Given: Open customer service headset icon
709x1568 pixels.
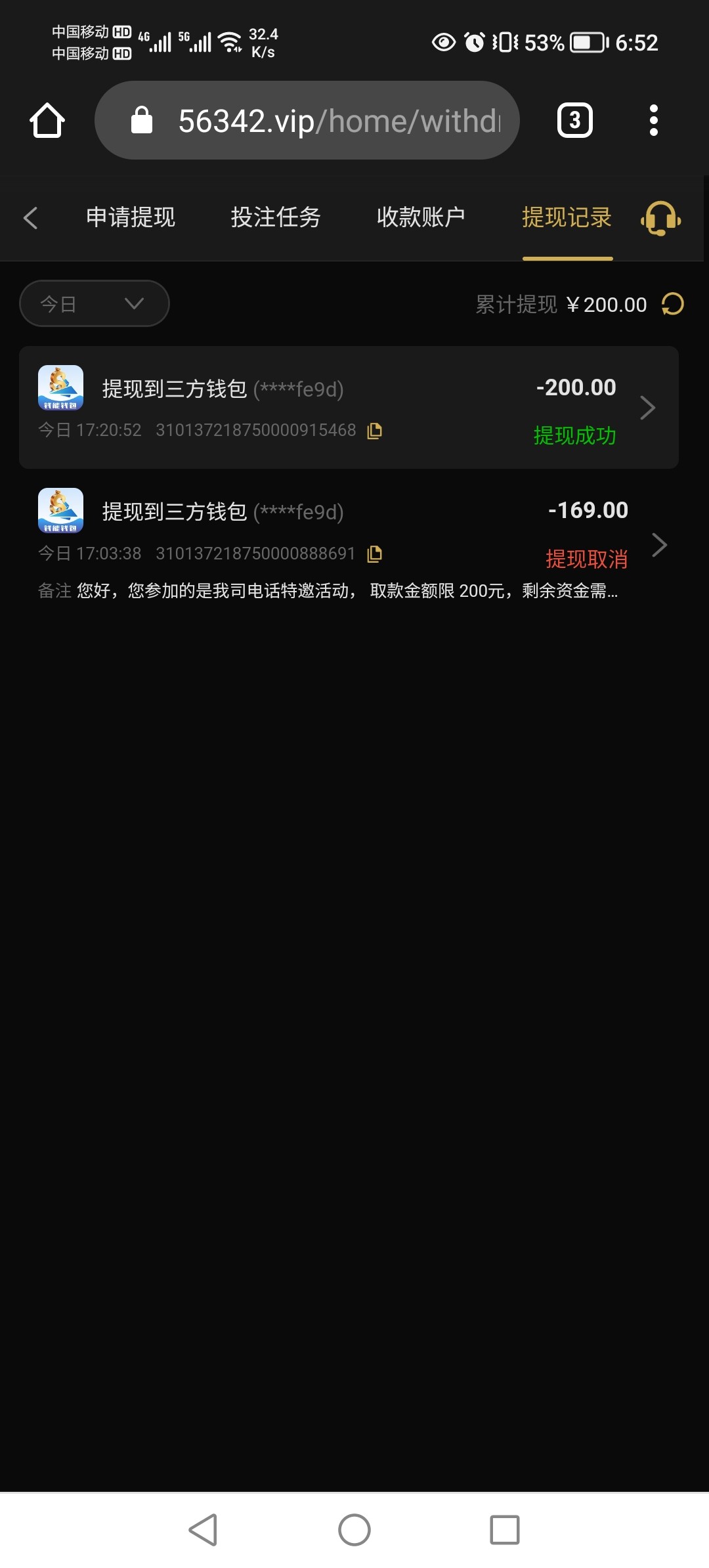Looking at the screenshot, I should (661, 218).
